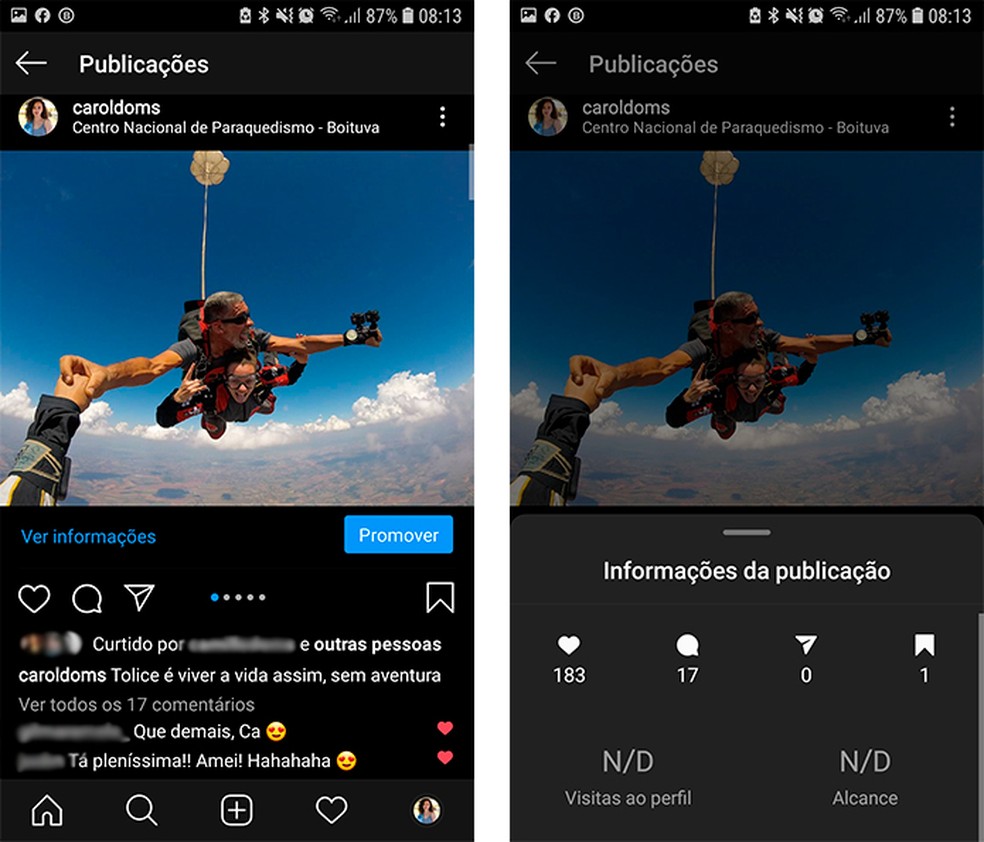Open the comment bubble under the post

[x=87, y=598]
